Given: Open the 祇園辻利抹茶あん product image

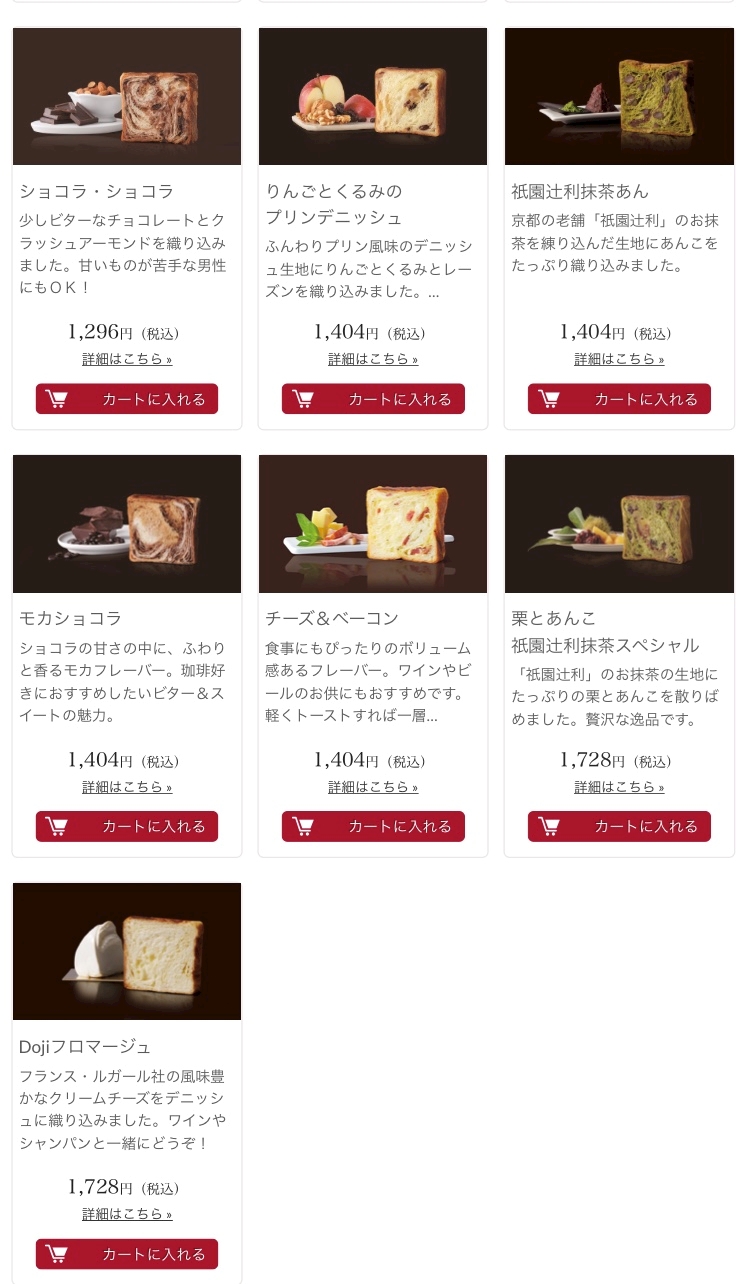Looking at the screenshot, I should [619, 96].
